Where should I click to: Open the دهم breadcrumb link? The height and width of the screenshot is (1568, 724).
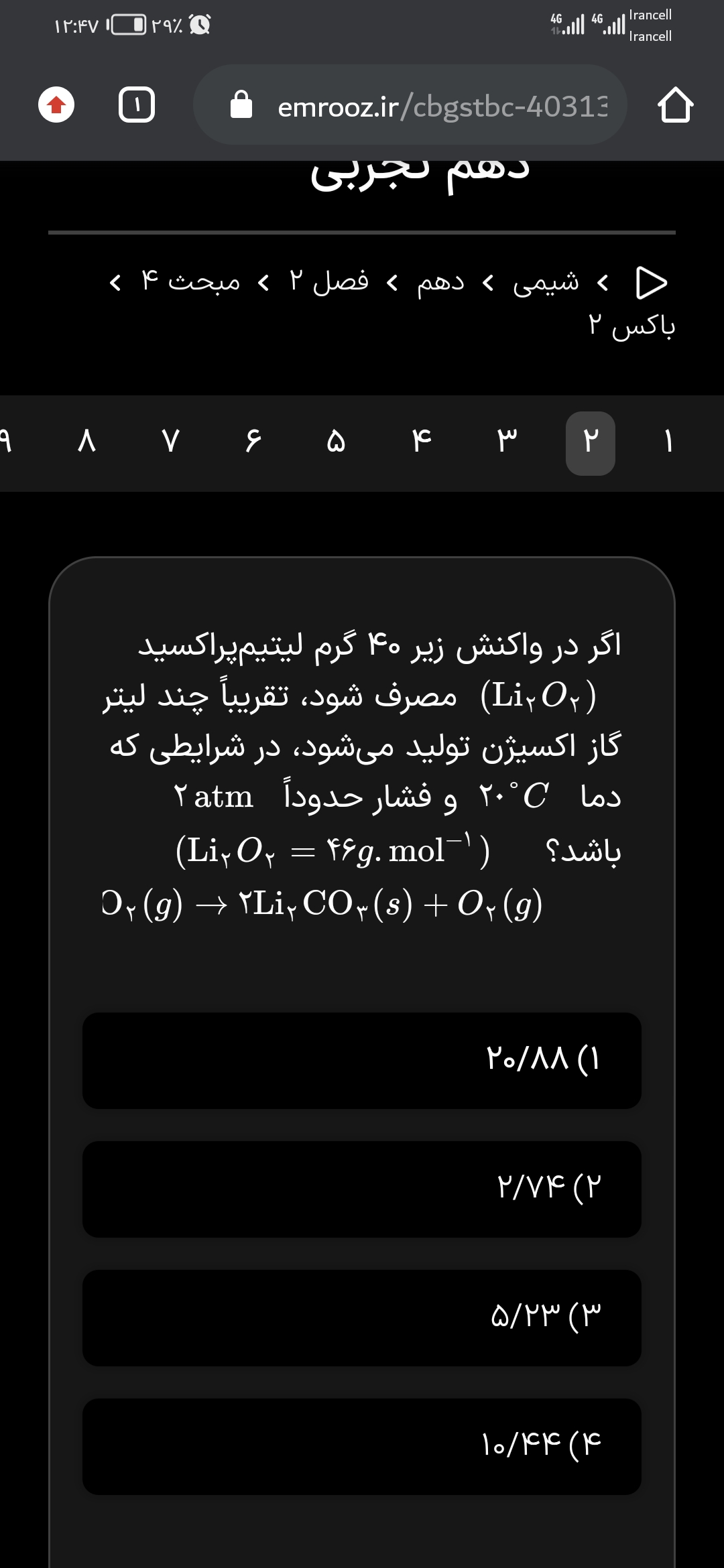(440, 282)
